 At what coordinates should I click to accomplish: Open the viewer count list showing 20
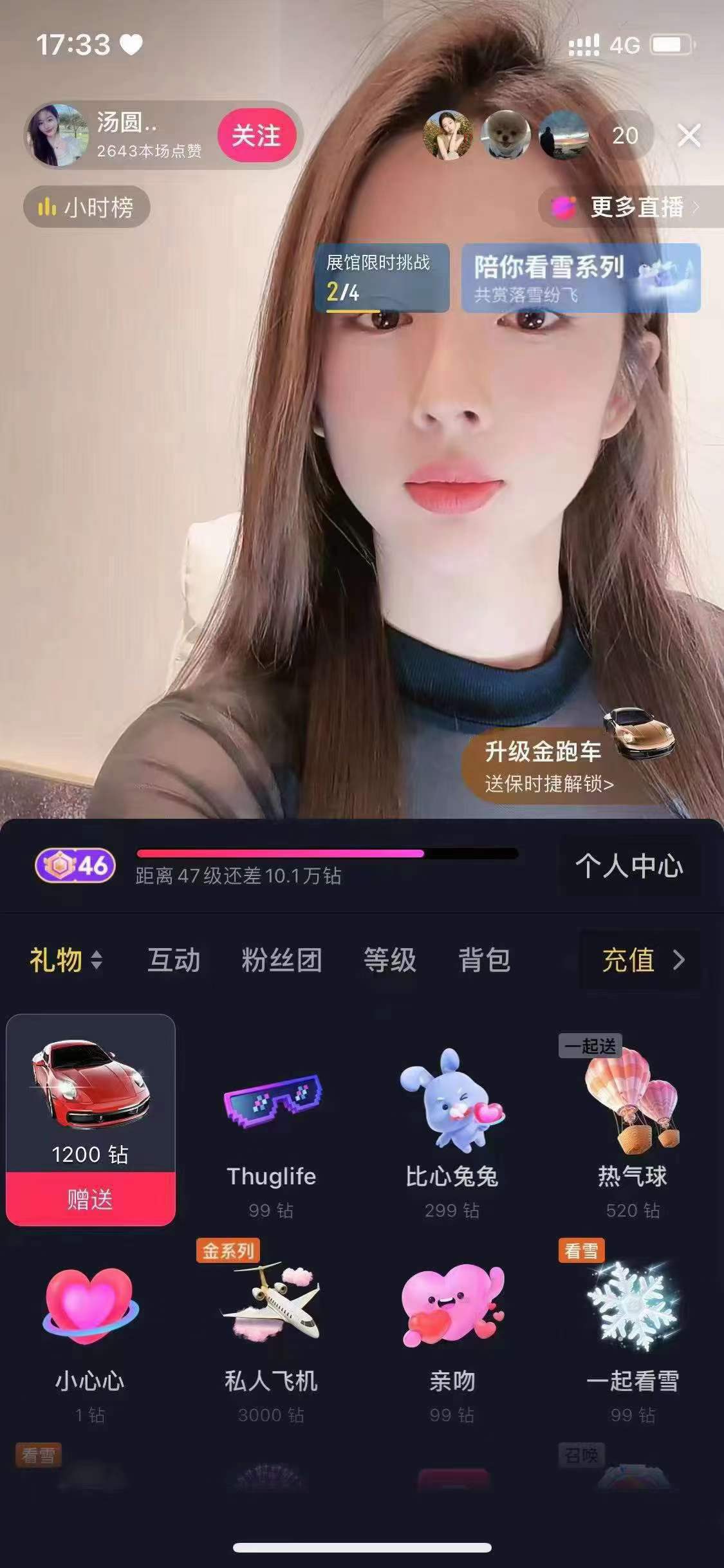coord(624,136)
